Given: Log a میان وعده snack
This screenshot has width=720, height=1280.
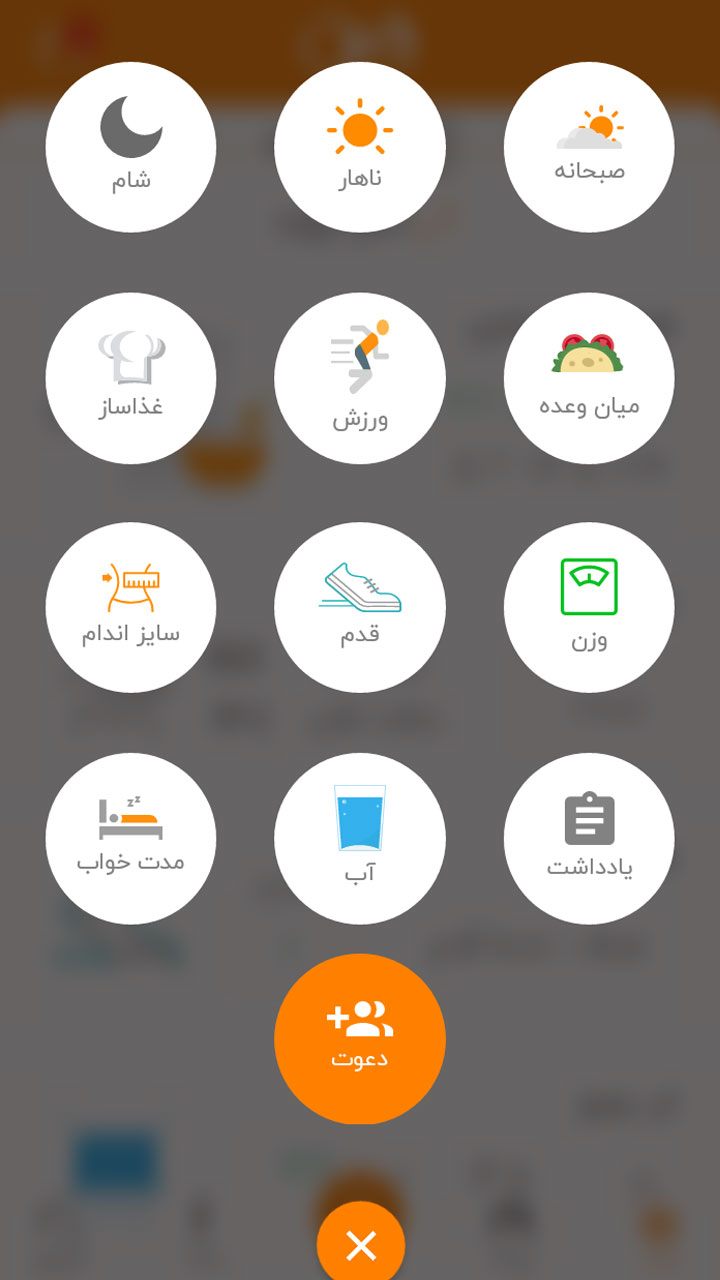Looking at the screenshot, I should (590, 377).
